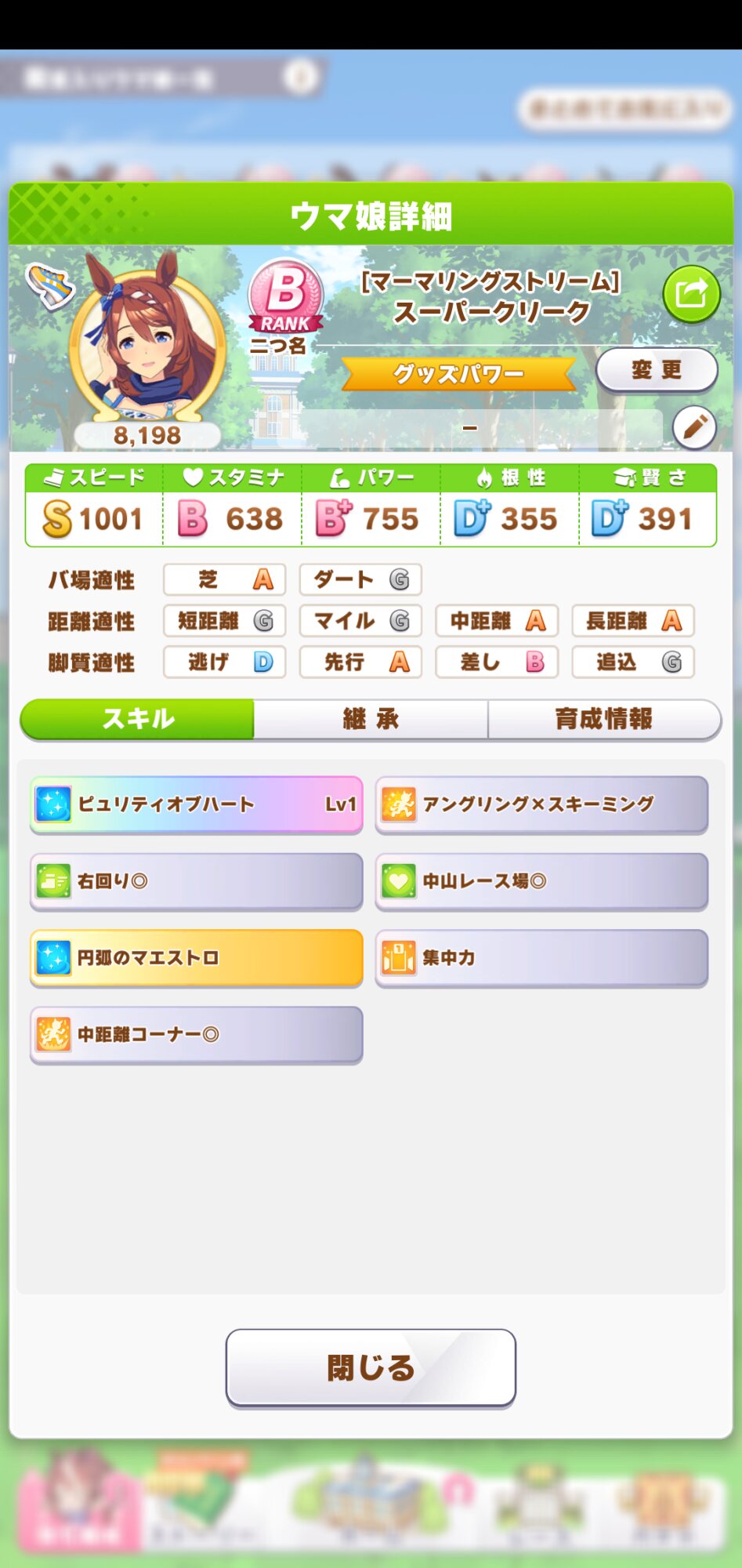Open the 円弧のマエストロ skill
The image size is (742, 1568).
tap(197, 958)
